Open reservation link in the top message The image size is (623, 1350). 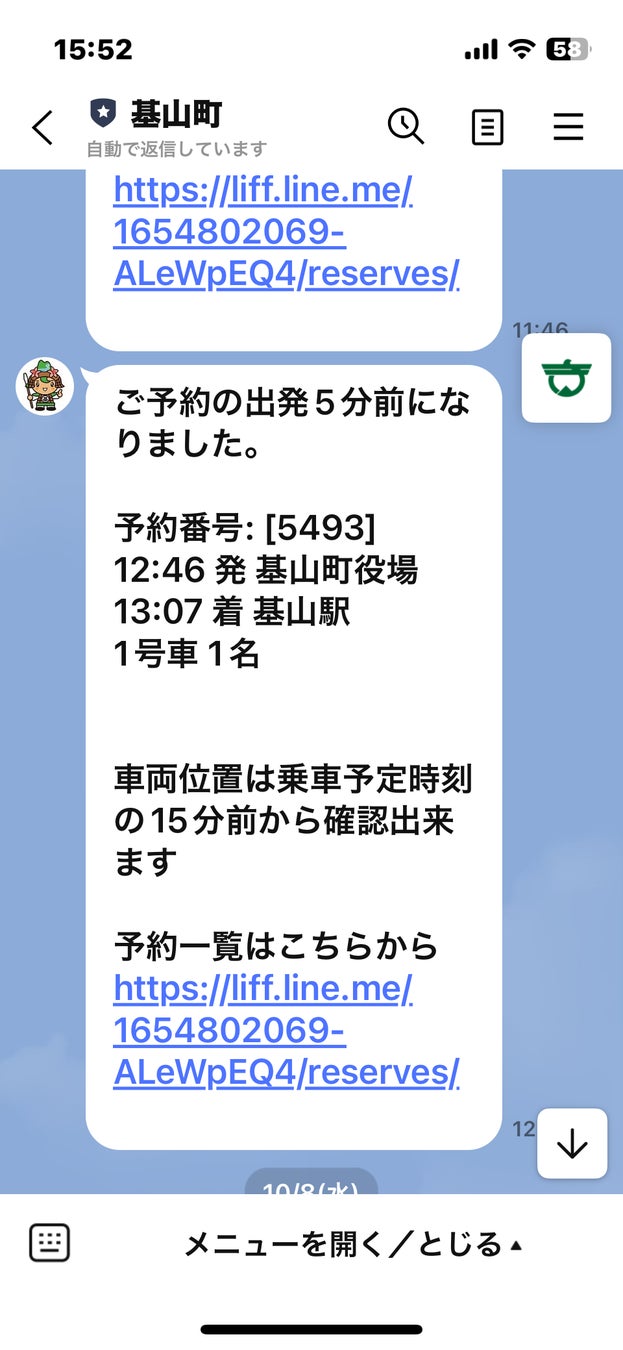point(286,232)
